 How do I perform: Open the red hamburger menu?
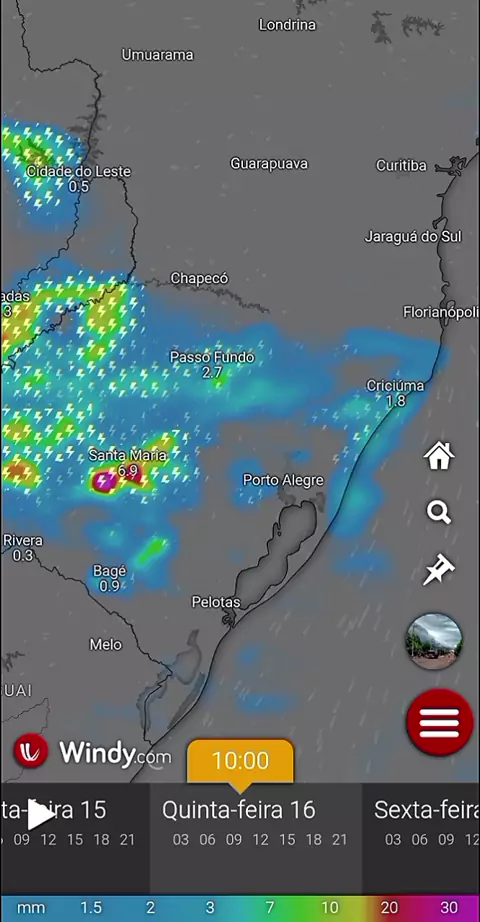439,722
